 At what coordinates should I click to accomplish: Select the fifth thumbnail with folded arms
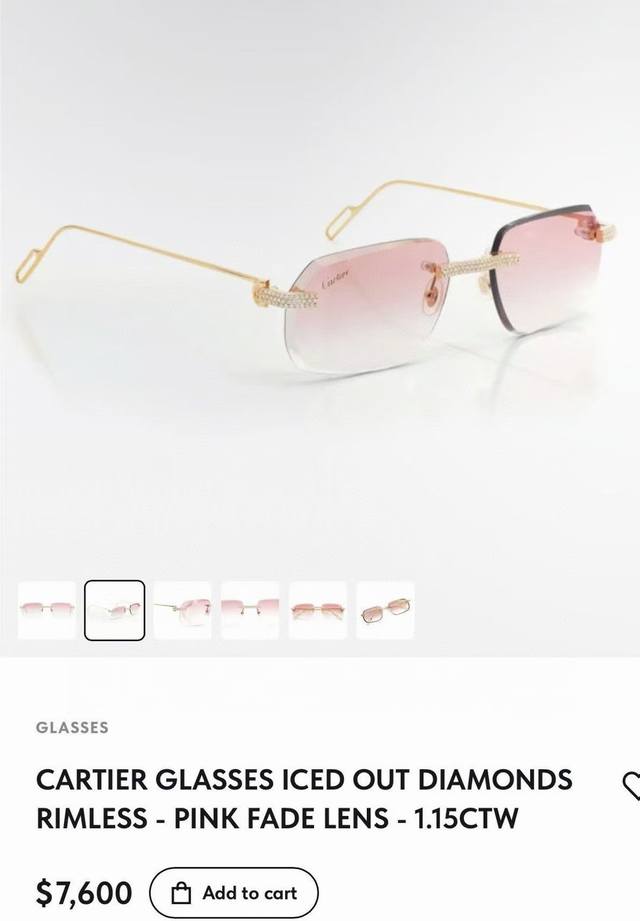[x=318, y=610]
